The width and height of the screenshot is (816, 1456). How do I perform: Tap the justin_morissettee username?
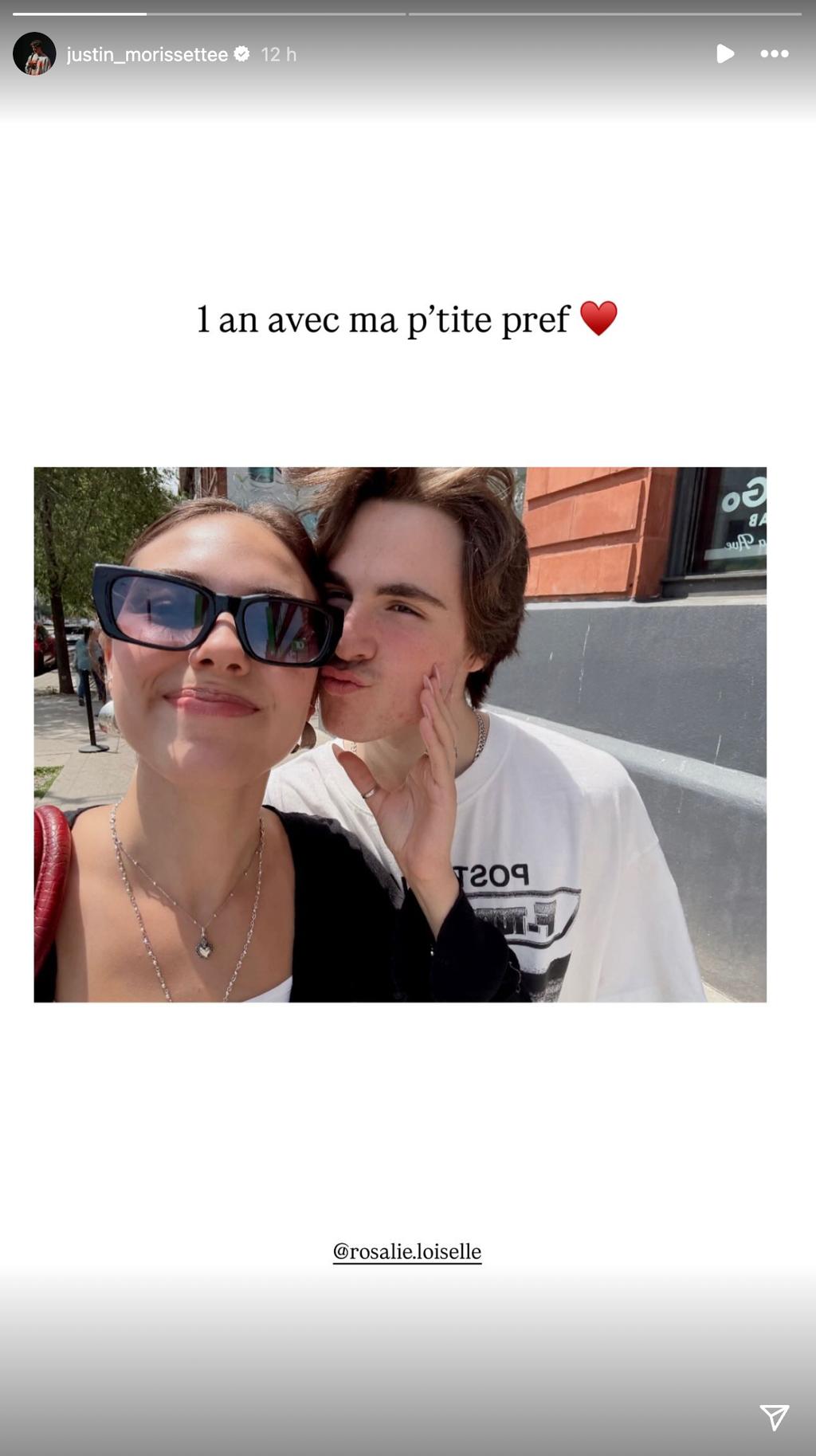click(x=147, y=54)
